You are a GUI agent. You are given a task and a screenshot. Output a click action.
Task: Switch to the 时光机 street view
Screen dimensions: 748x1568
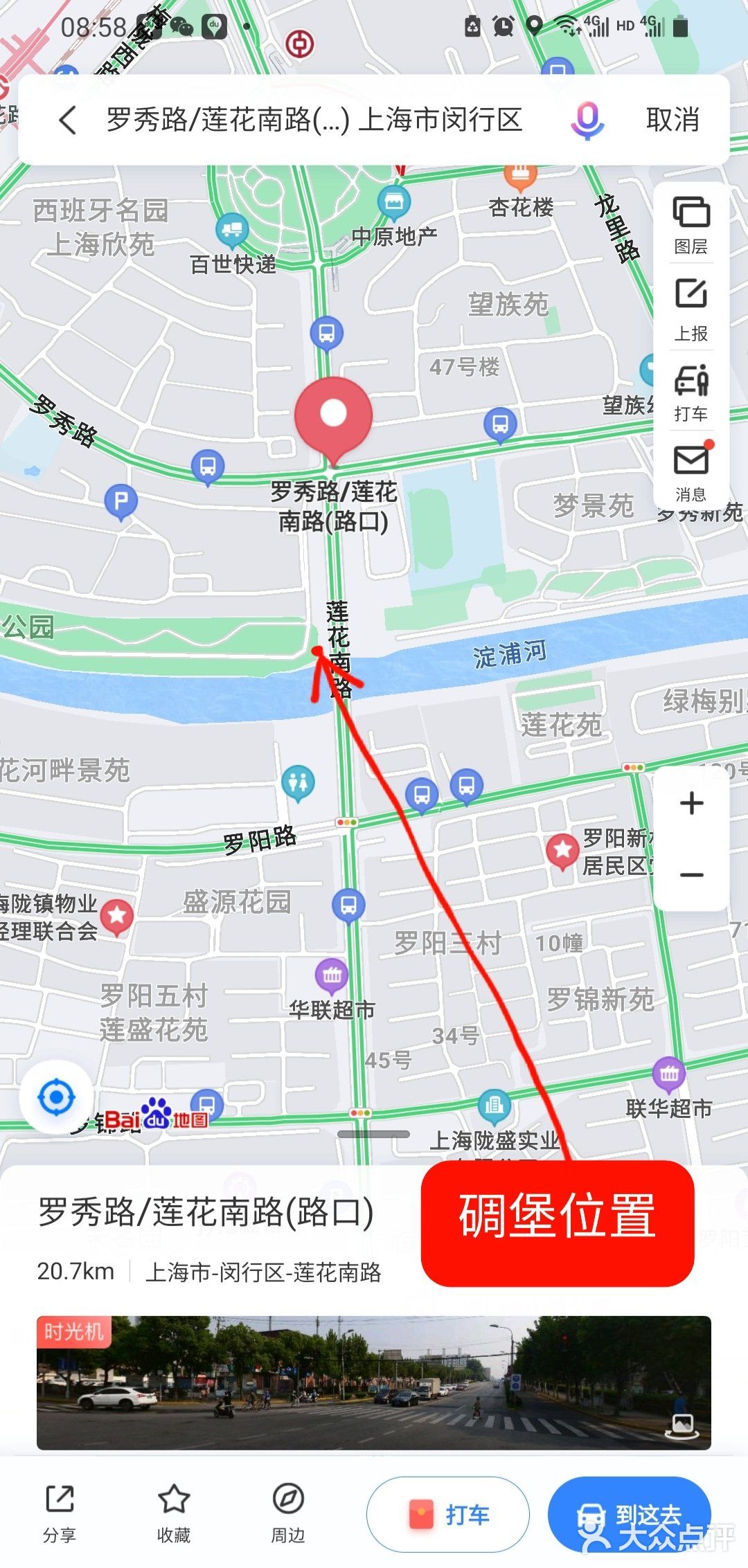tap(75, 1331)
